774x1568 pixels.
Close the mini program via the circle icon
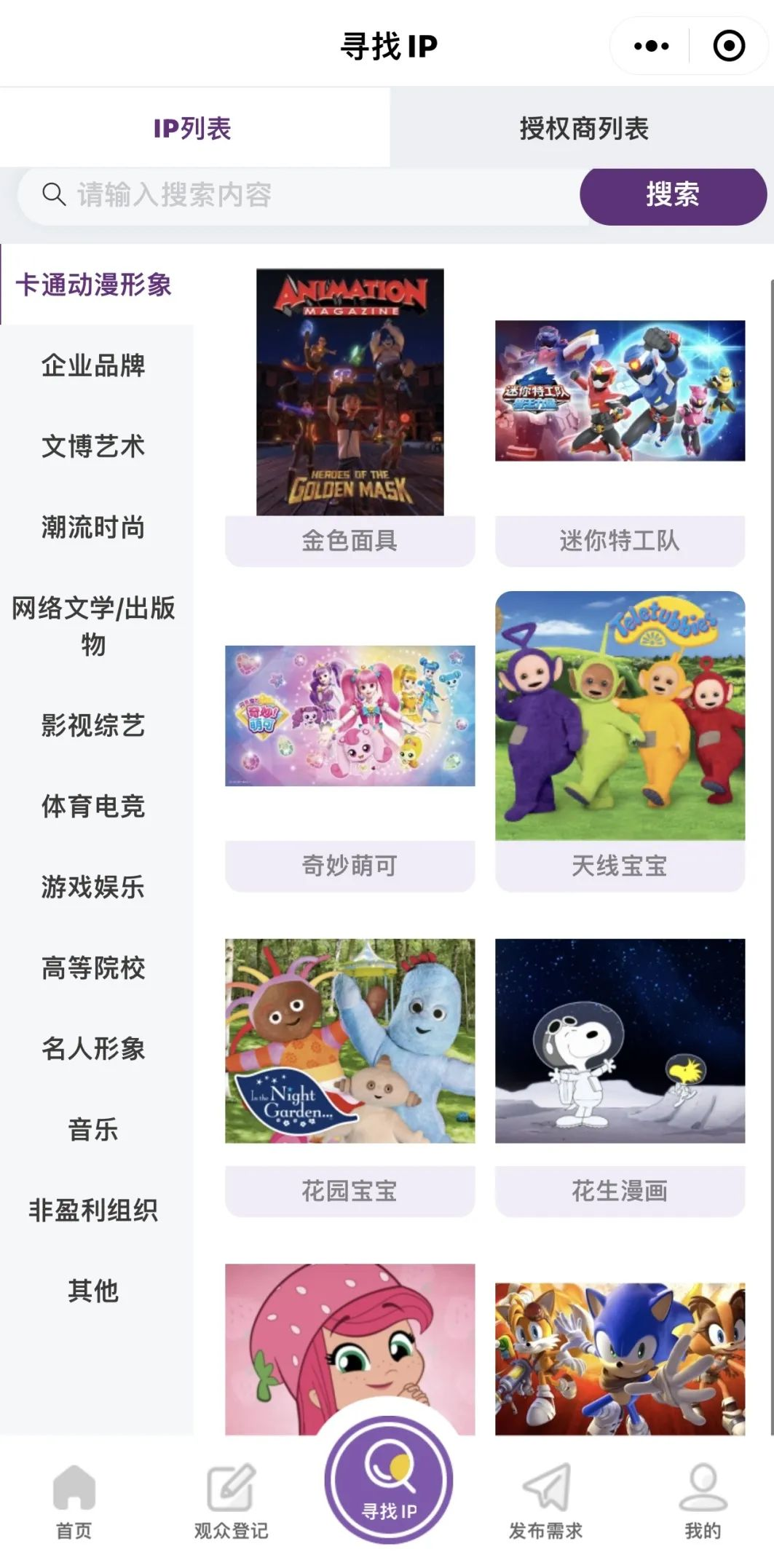click(x=729, y=46)
